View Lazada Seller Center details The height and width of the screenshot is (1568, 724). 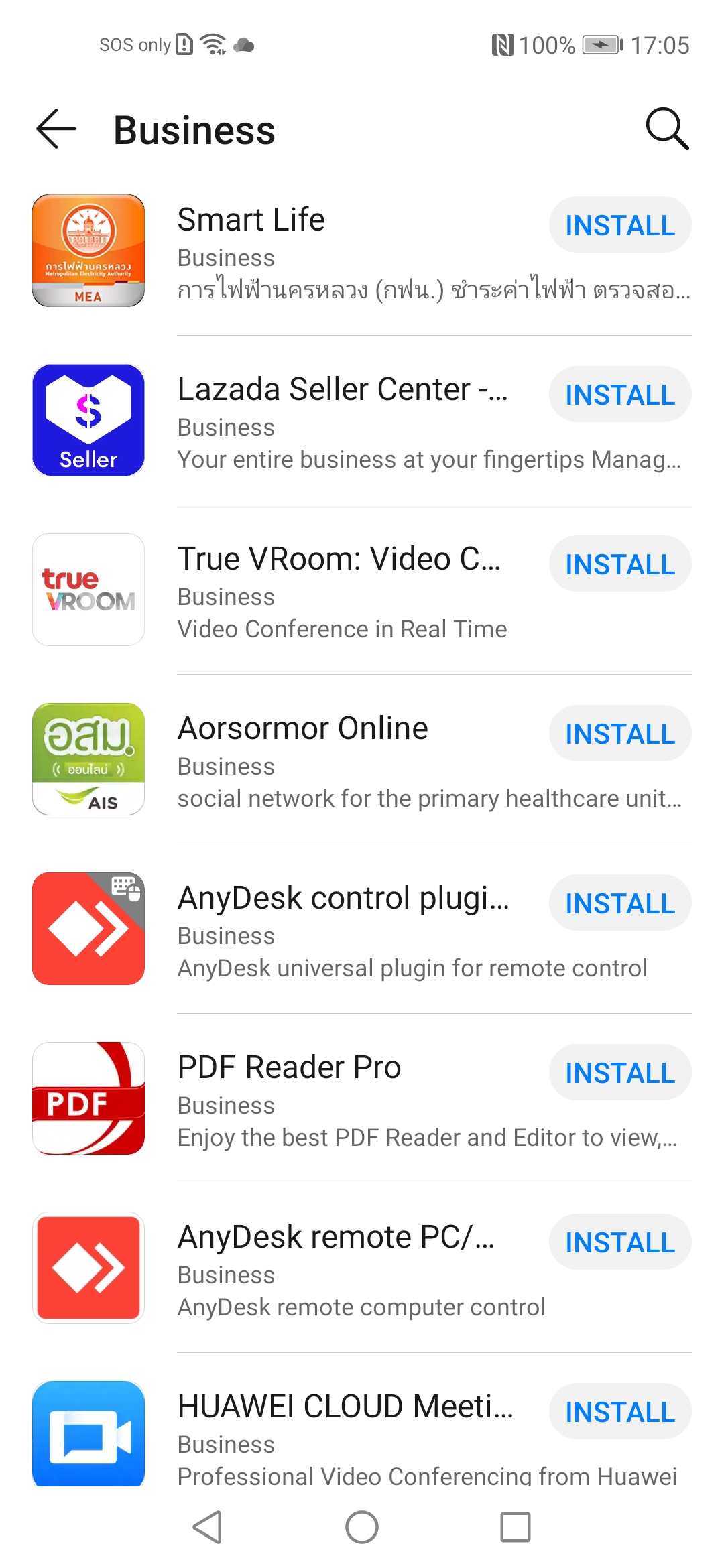[x=342, y=389]
